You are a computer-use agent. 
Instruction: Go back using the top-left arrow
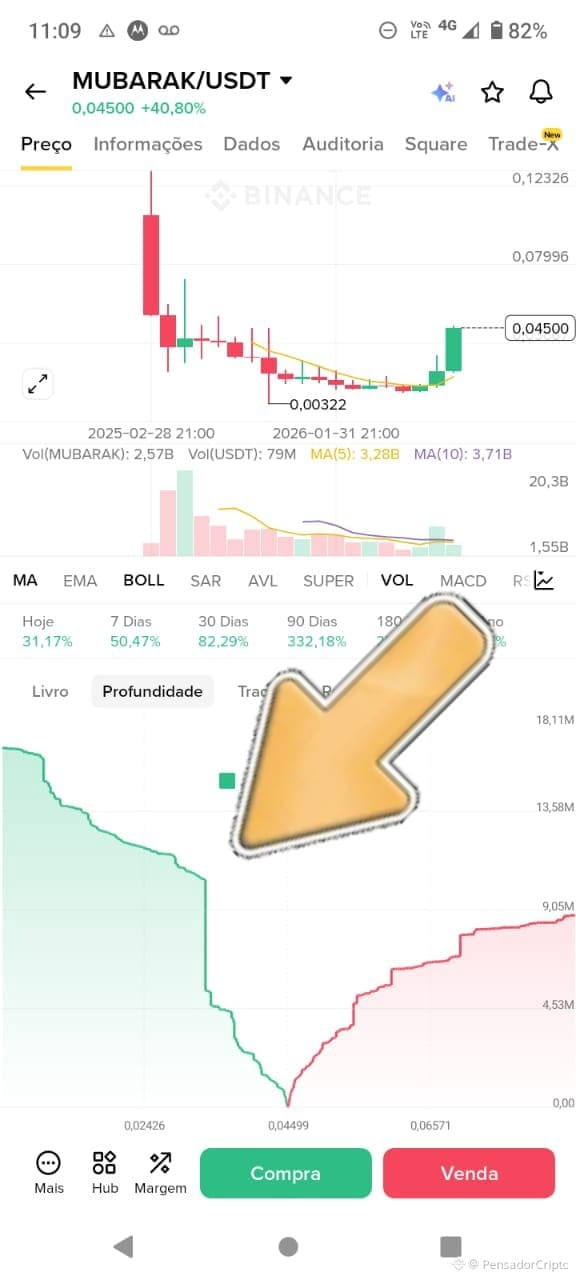(35, 92)
